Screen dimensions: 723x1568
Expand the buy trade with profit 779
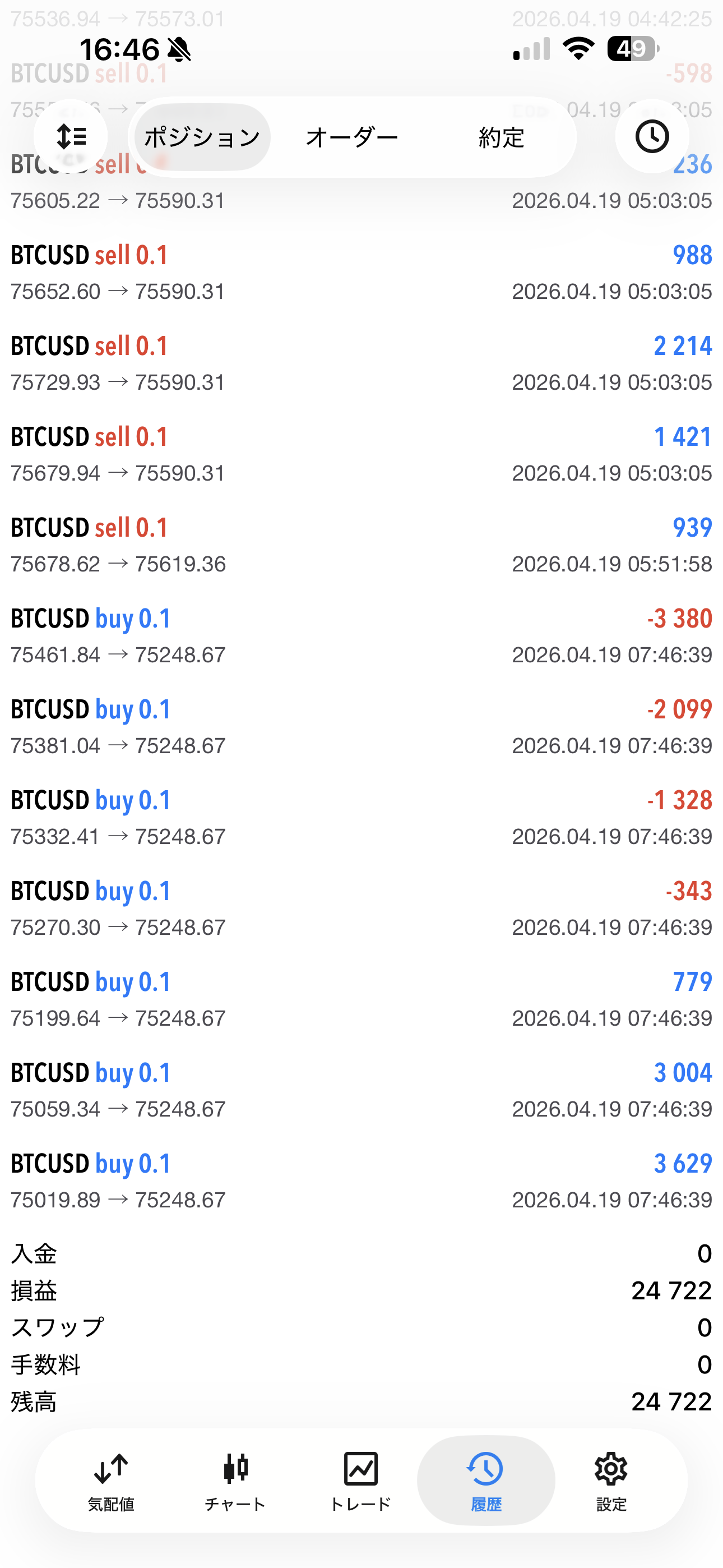[361, 999]
